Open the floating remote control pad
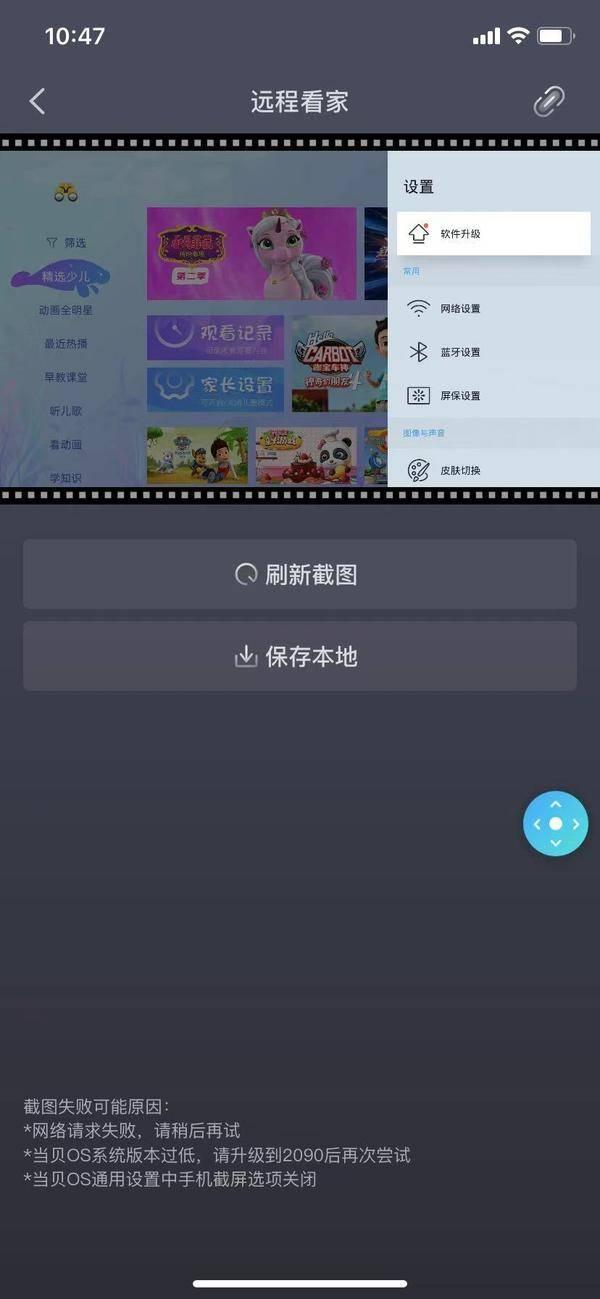 click(x=555, y=824)
